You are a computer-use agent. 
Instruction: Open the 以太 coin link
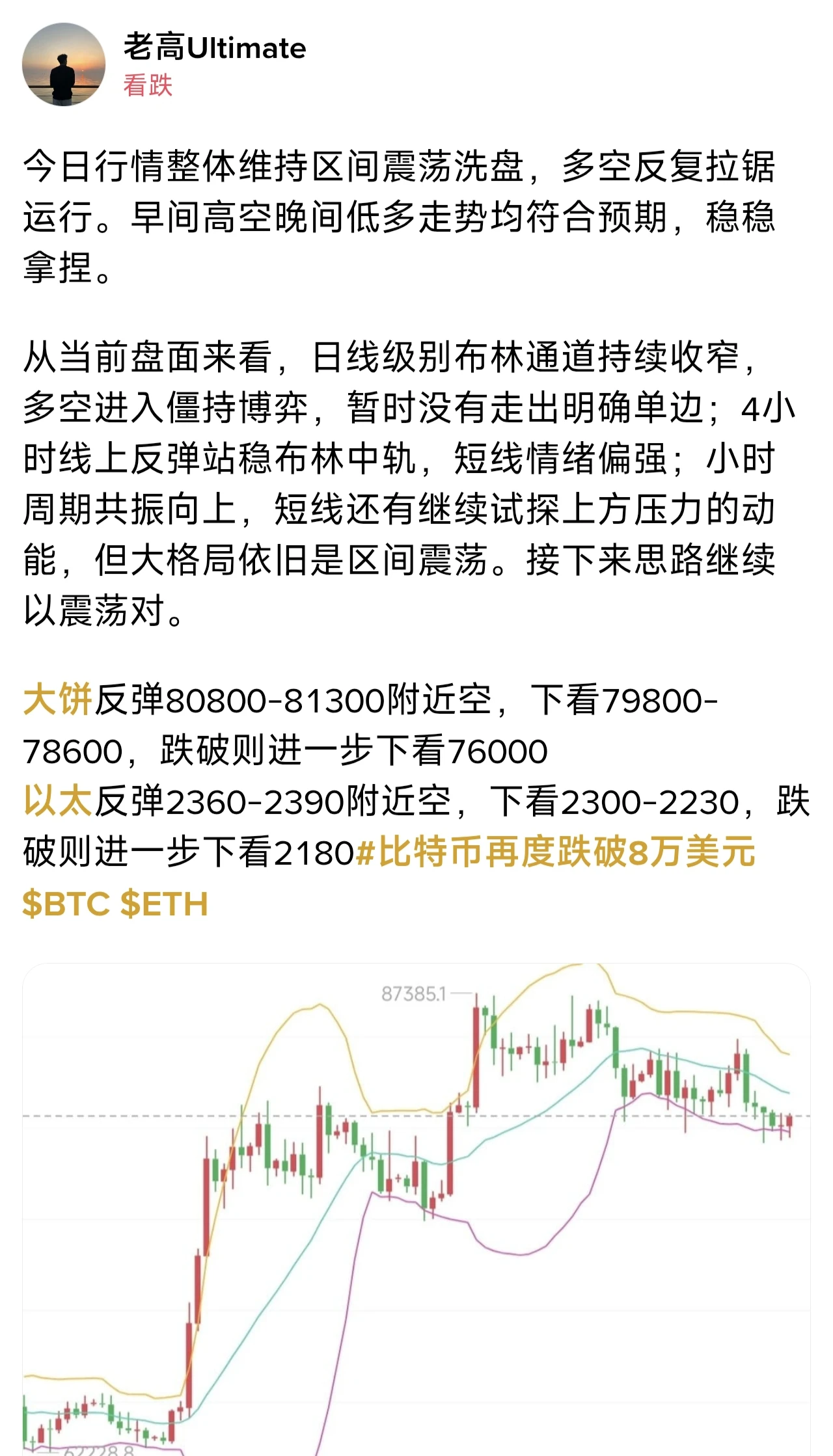click(57, 801)
